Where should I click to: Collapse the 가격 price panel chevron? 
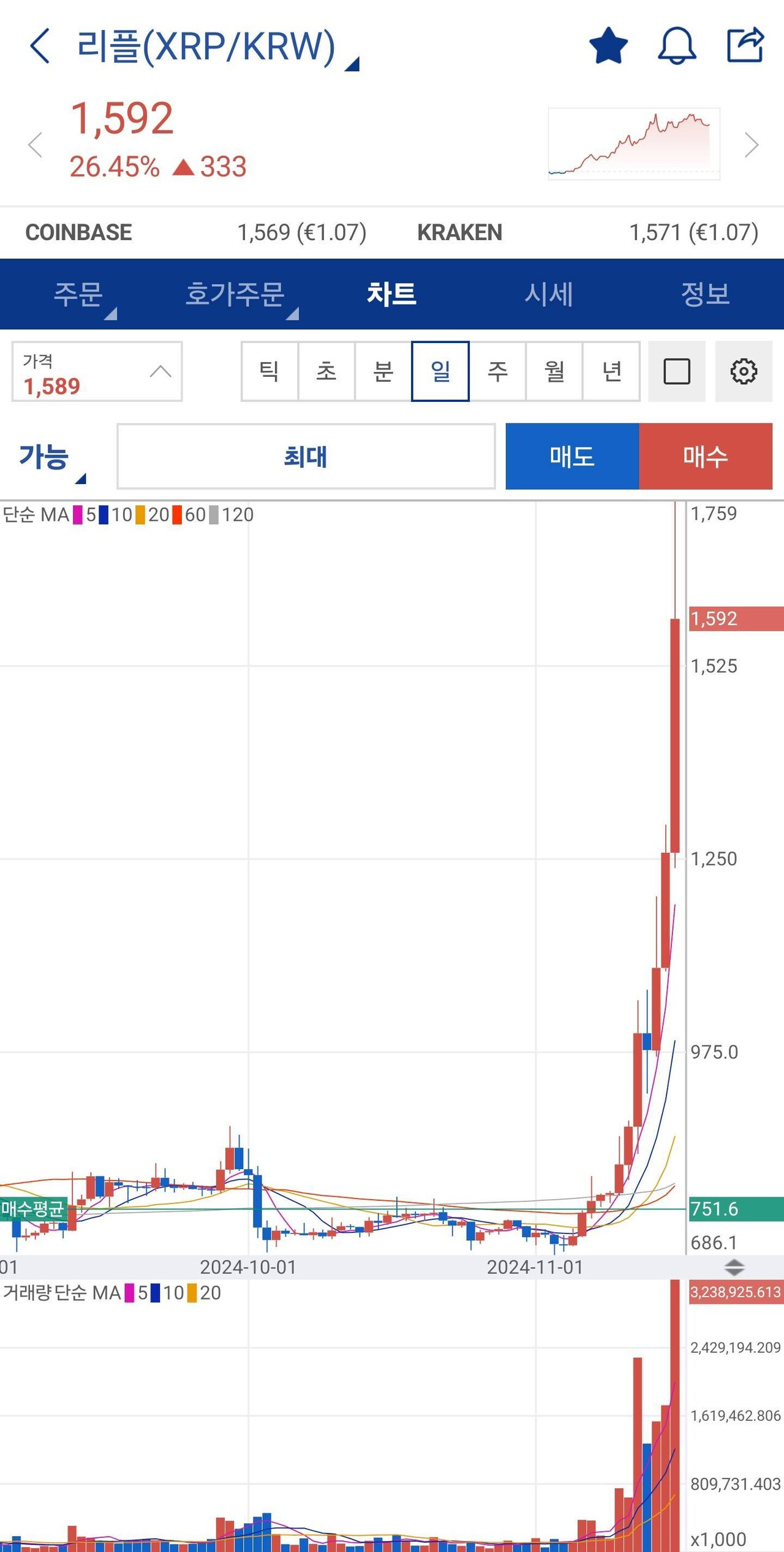[160, 371]
